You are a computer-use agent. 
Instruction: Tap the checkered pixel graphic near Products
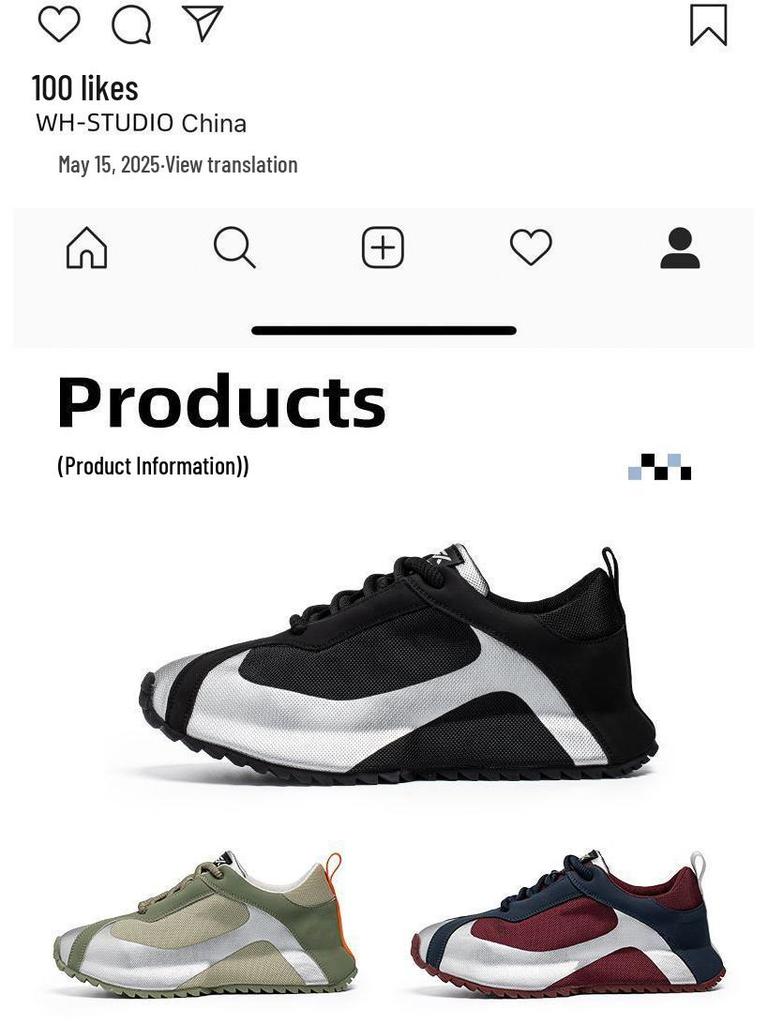(660, 465)
